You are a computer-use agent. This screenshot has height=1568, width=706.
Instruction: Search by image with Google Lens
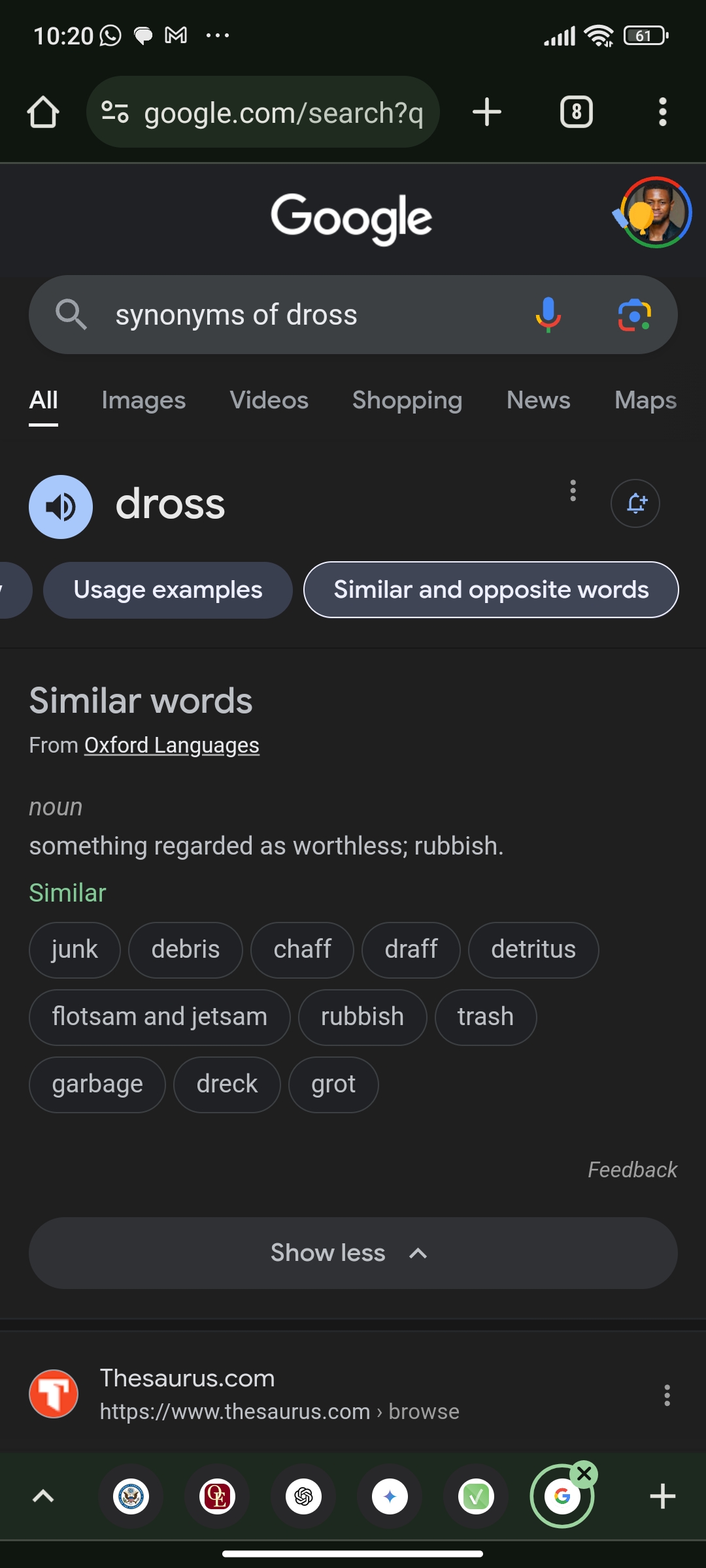coord(634,315)
